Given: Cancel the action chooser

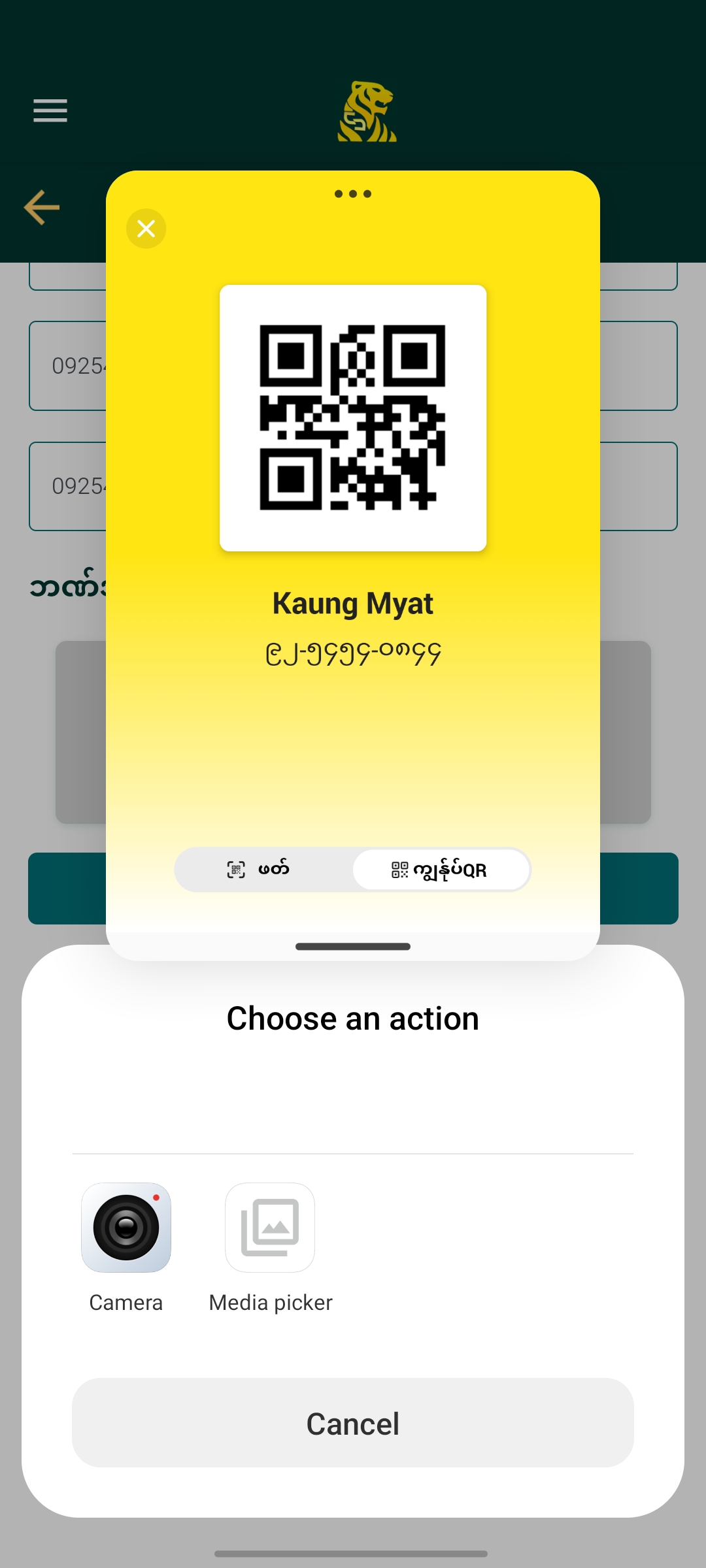Looking at the screenshot, I should 353,1423.
